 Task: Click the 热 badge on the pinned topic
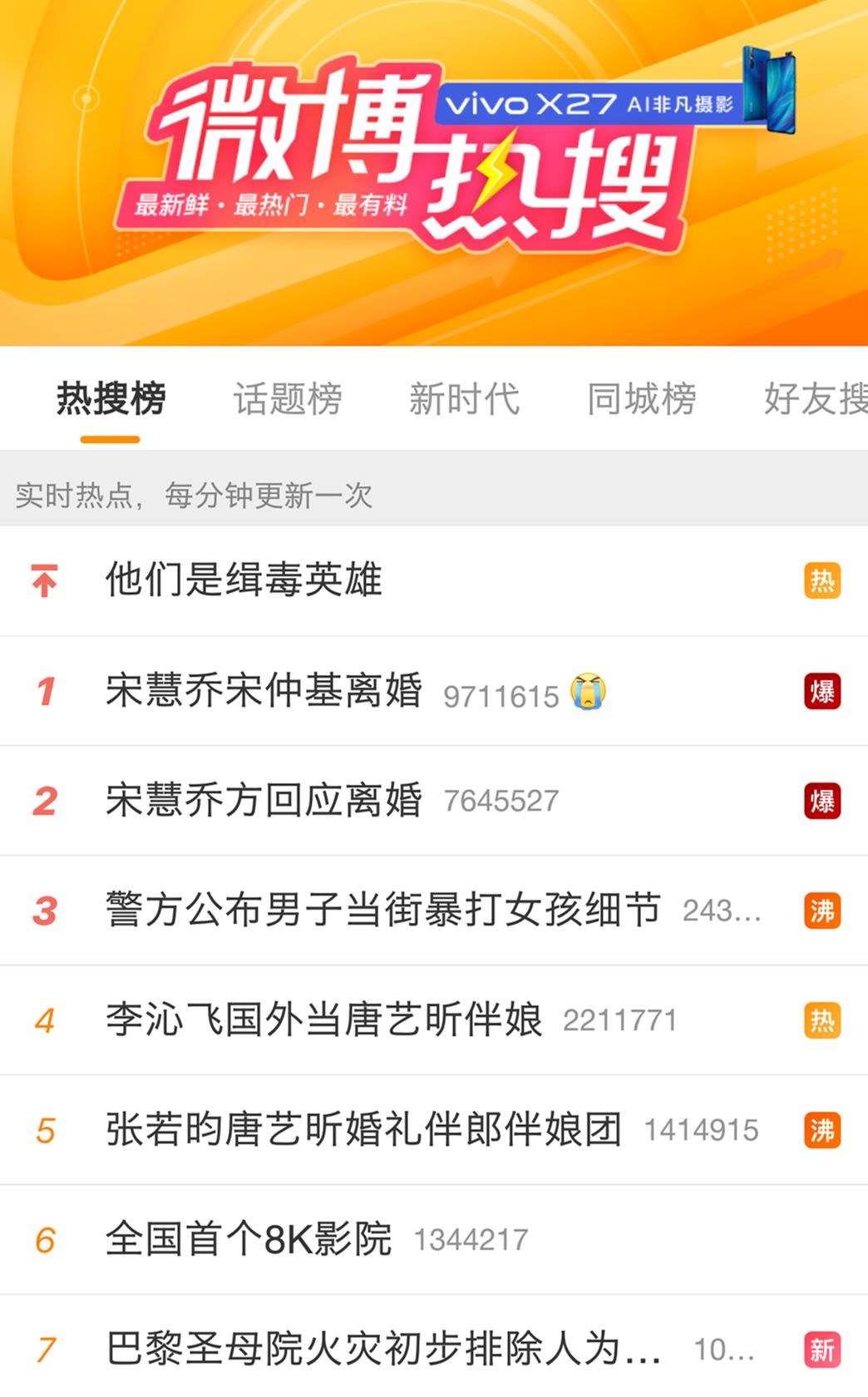821,582
